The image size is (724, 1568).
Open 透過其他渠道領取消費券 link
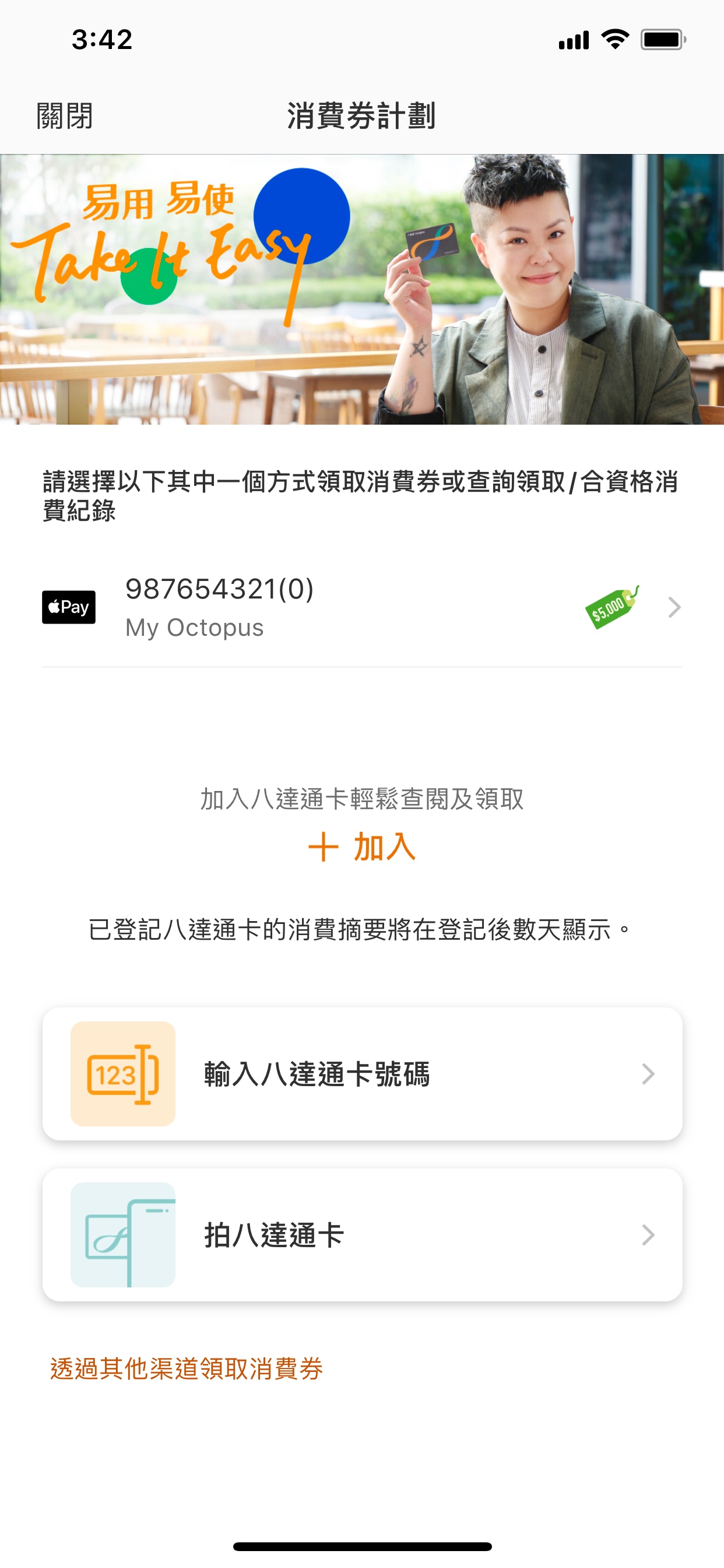(186, 1369)
